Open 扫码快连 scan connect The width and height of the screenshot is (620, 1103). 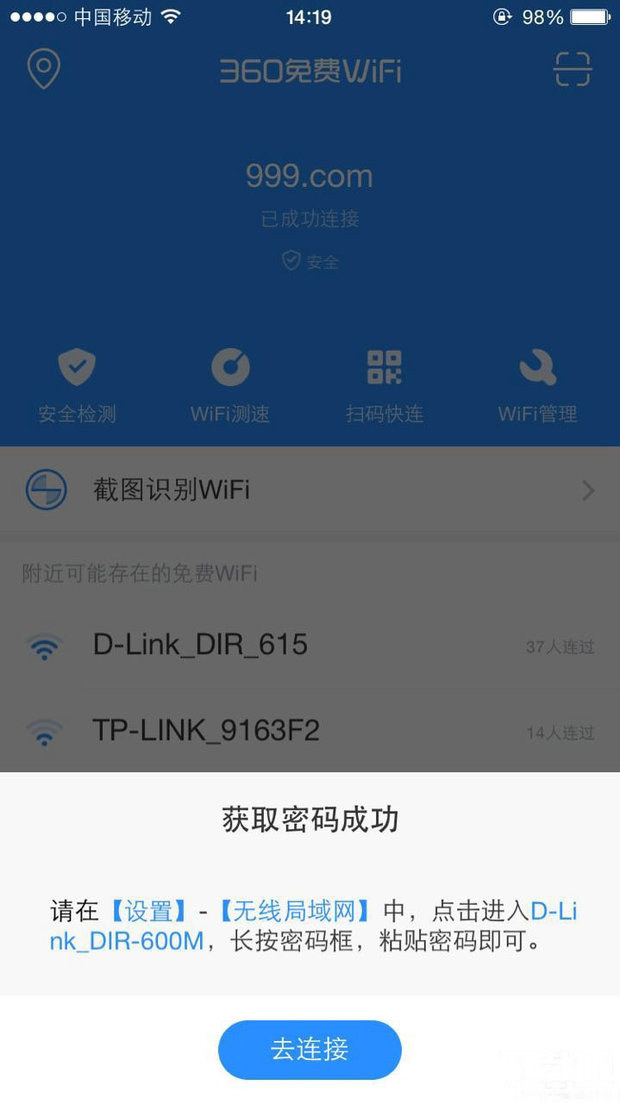pos(384,384)
